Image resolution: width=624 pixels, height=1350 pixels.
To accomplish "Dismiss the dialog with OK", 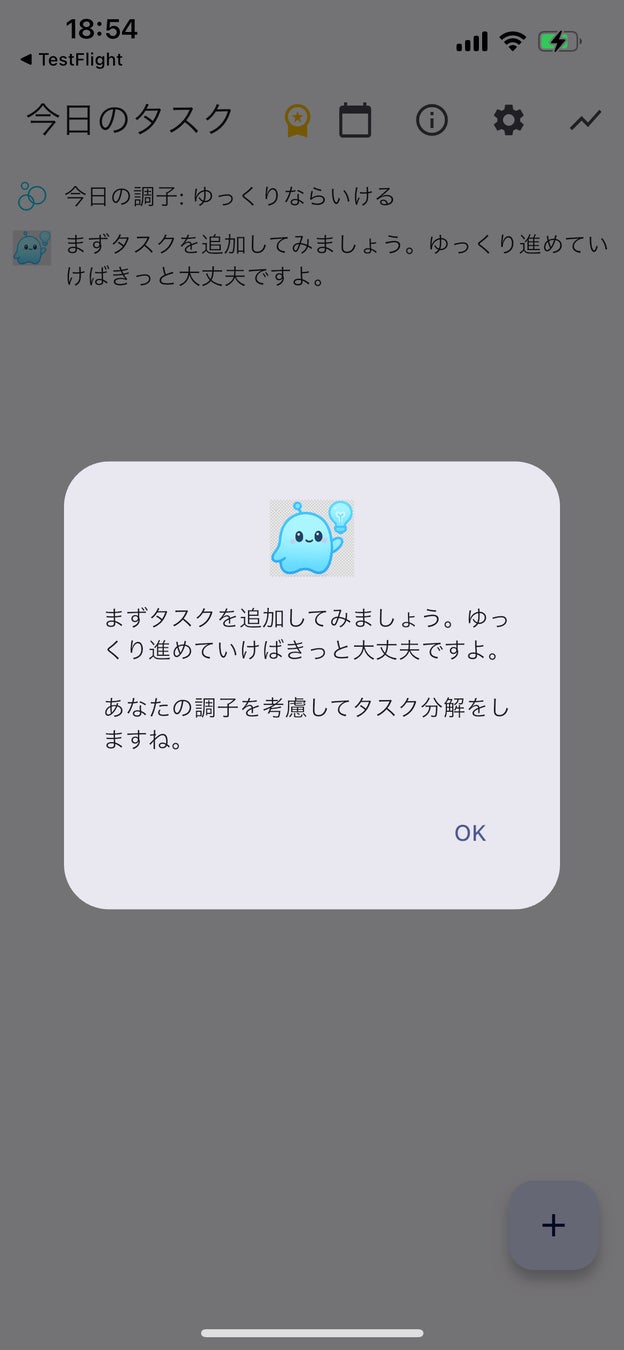I will click(x=470, y=833).
